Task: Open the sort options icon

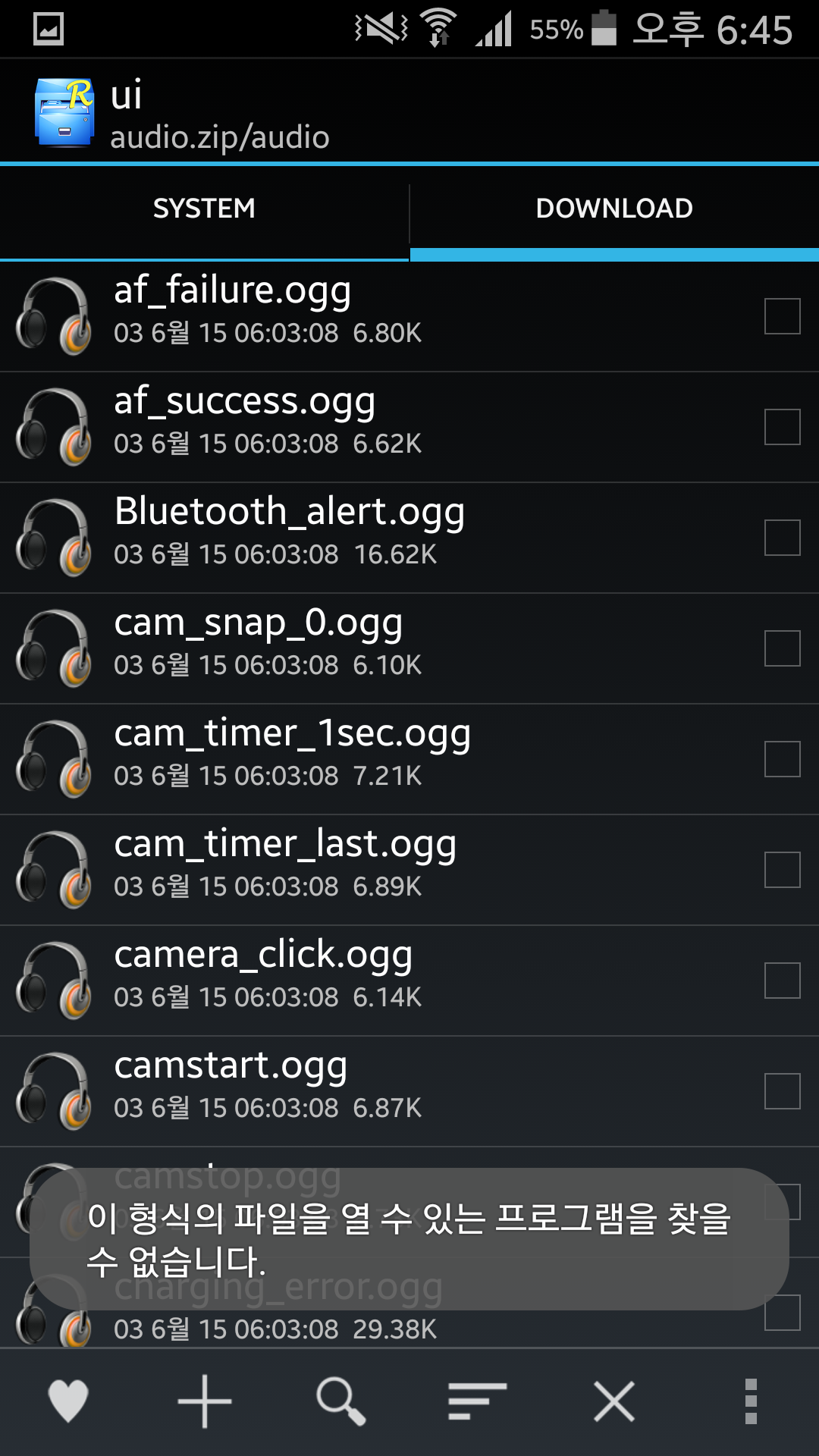Action: [477, 1401]
